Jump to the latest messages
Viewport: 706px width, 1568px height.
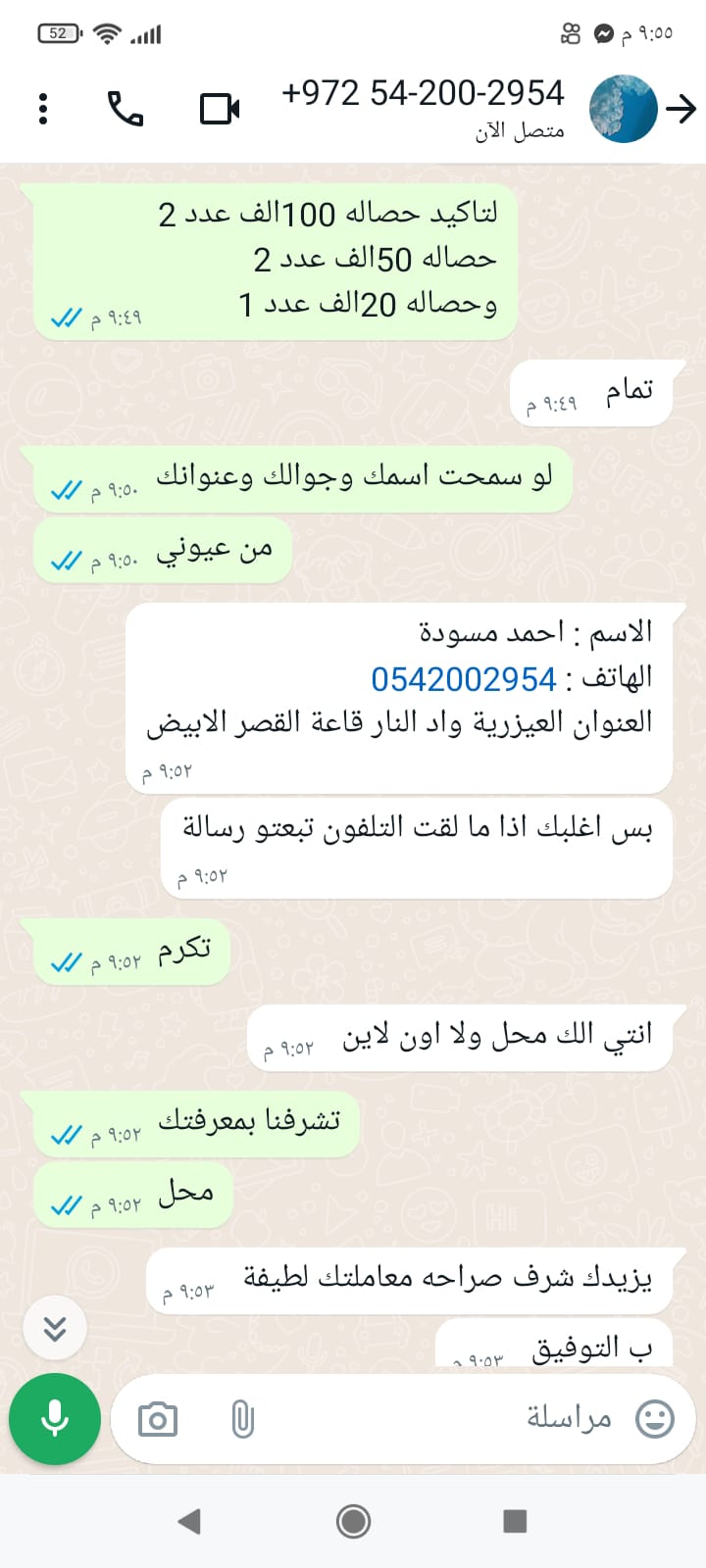coord(55,1329)
